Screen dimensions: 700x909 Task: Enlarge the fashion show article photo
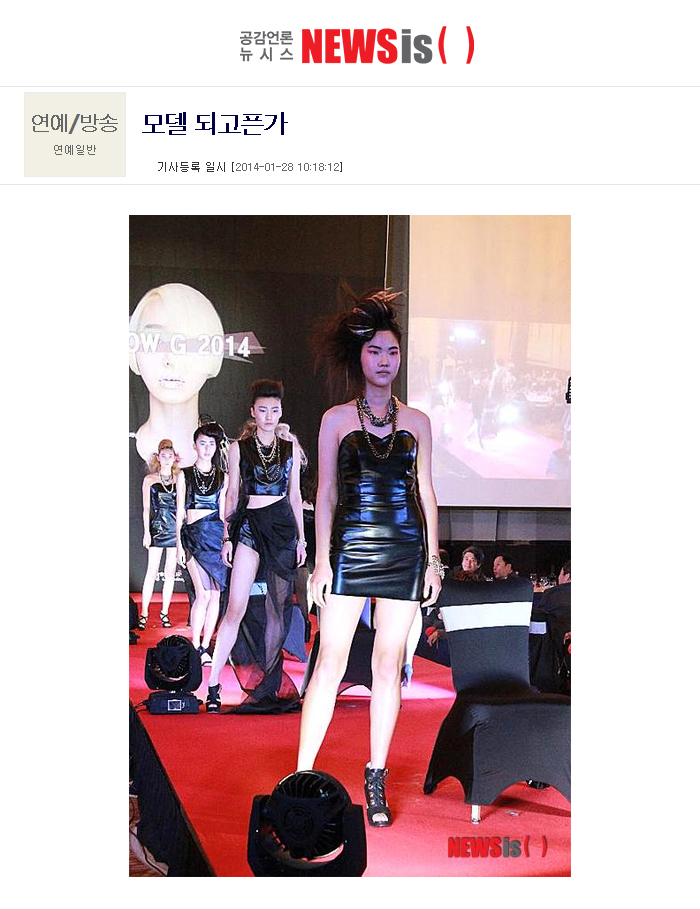350,545
